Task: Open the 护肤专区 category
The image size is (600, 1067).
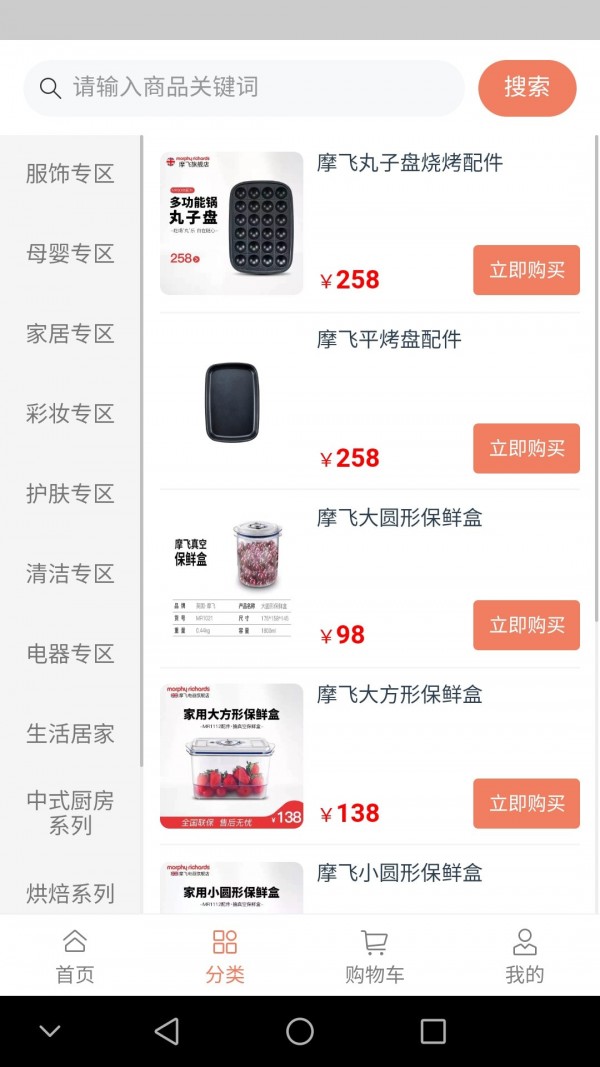Action: click(x=70, y=494)
